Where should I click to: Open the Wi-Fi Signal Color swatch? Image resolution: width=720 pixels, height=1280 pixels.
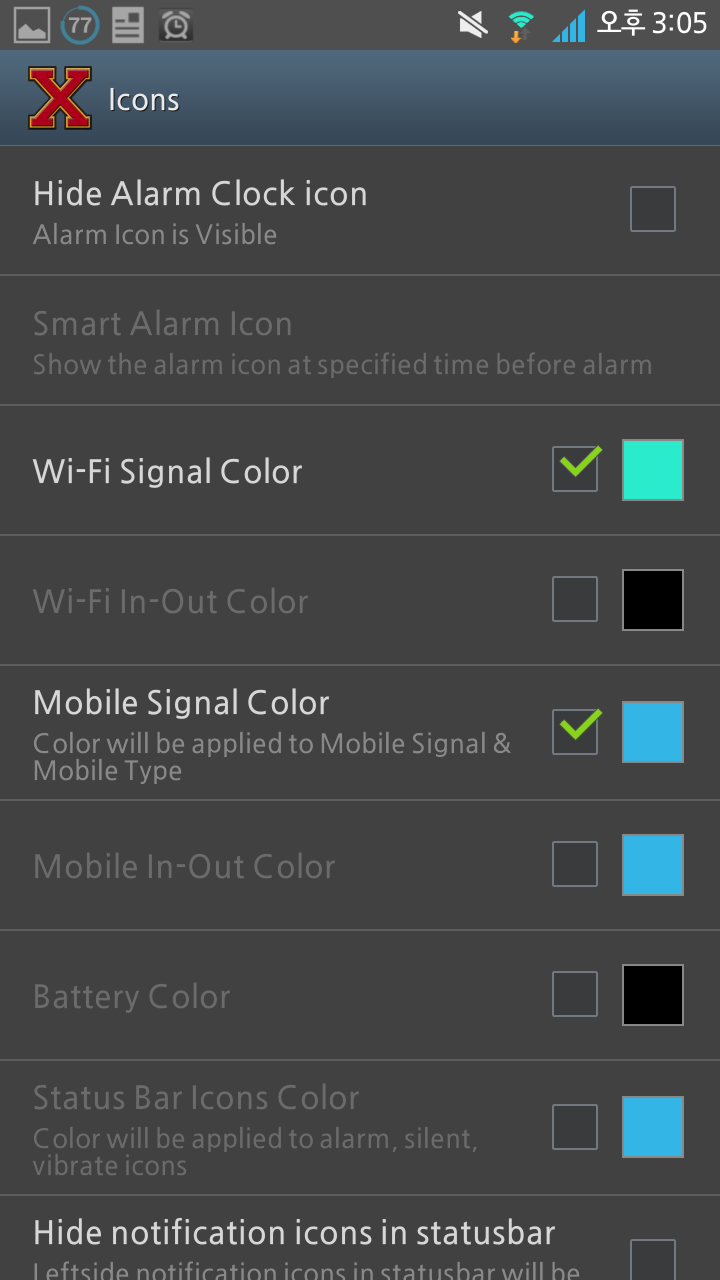coord(652,470)
